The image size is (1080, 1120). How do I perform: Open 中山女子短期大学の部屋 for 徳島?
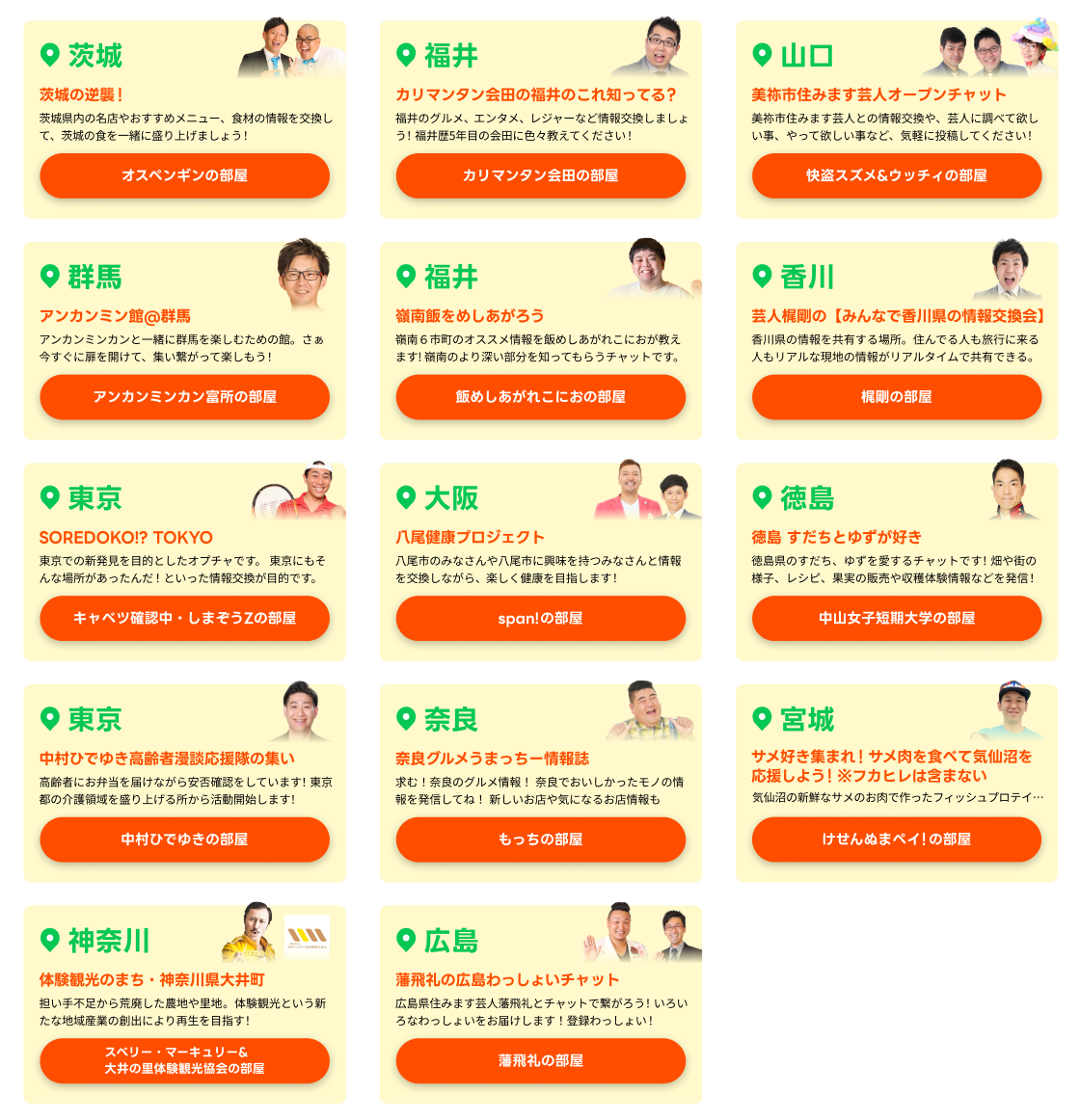point(896,618)
